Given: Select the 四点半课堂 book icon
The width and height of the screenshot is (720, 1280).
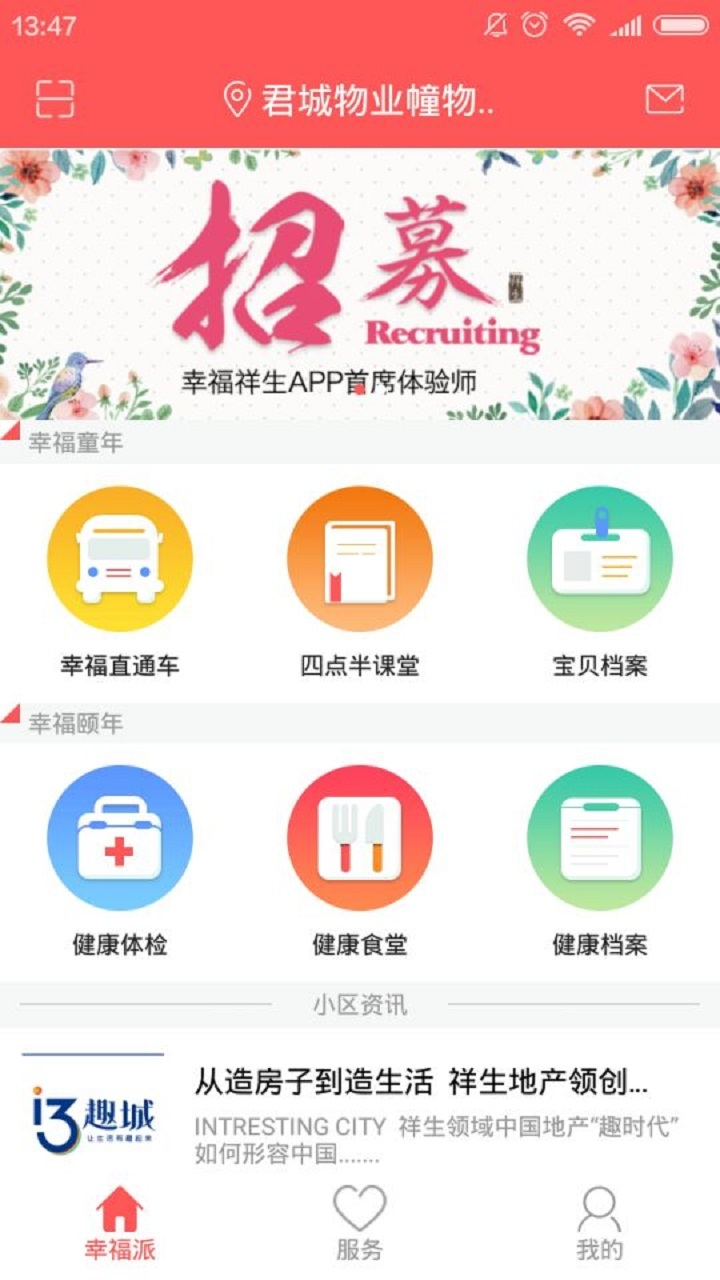Looking at the screenshot, I should point(360,560).
